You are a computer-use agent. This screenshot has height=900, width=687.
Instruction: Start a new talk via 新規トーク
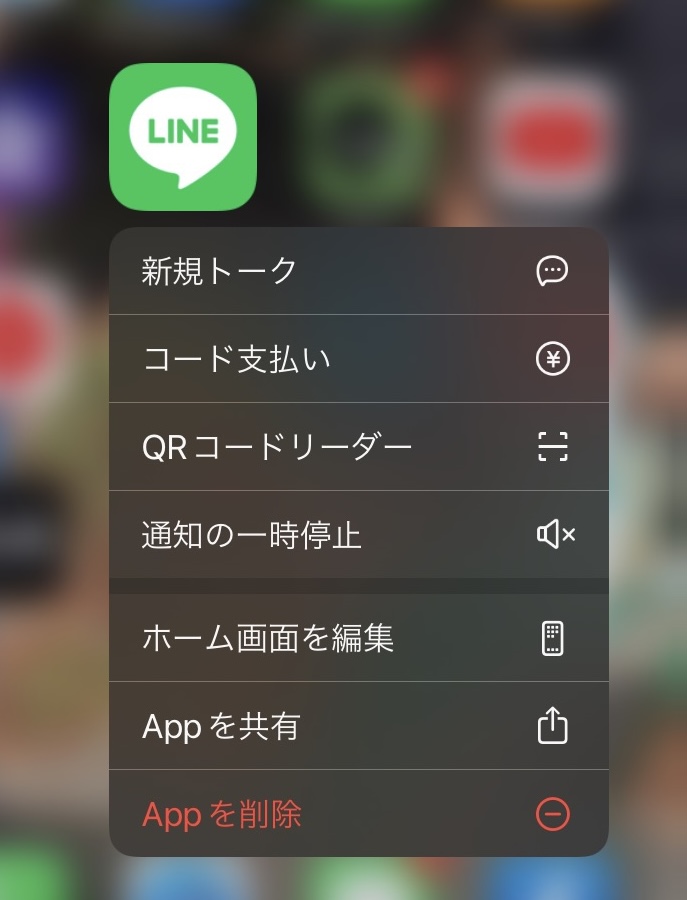tap(358, 271)
